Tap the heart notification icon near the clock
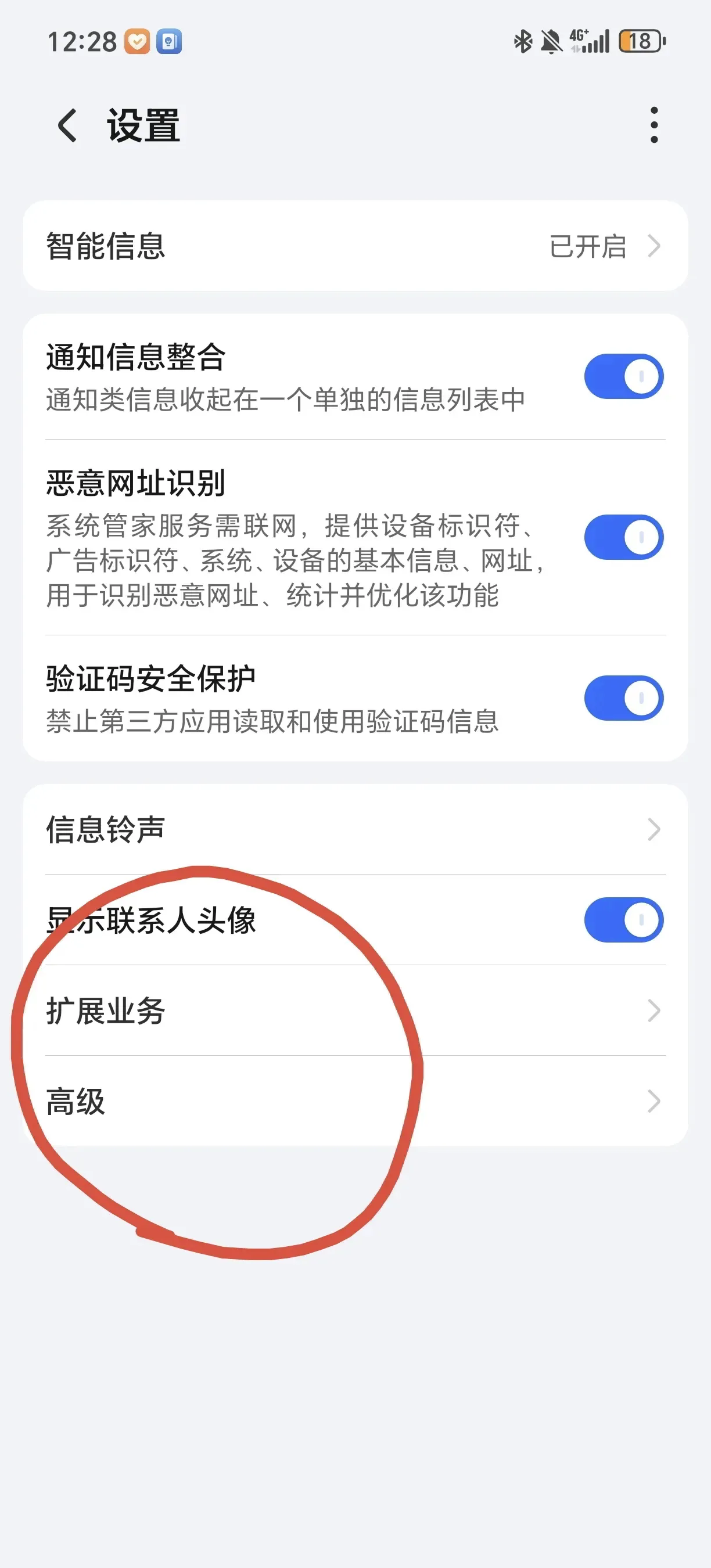The width and height of the screenshot is (711, 1568). (x=137, y=41)
